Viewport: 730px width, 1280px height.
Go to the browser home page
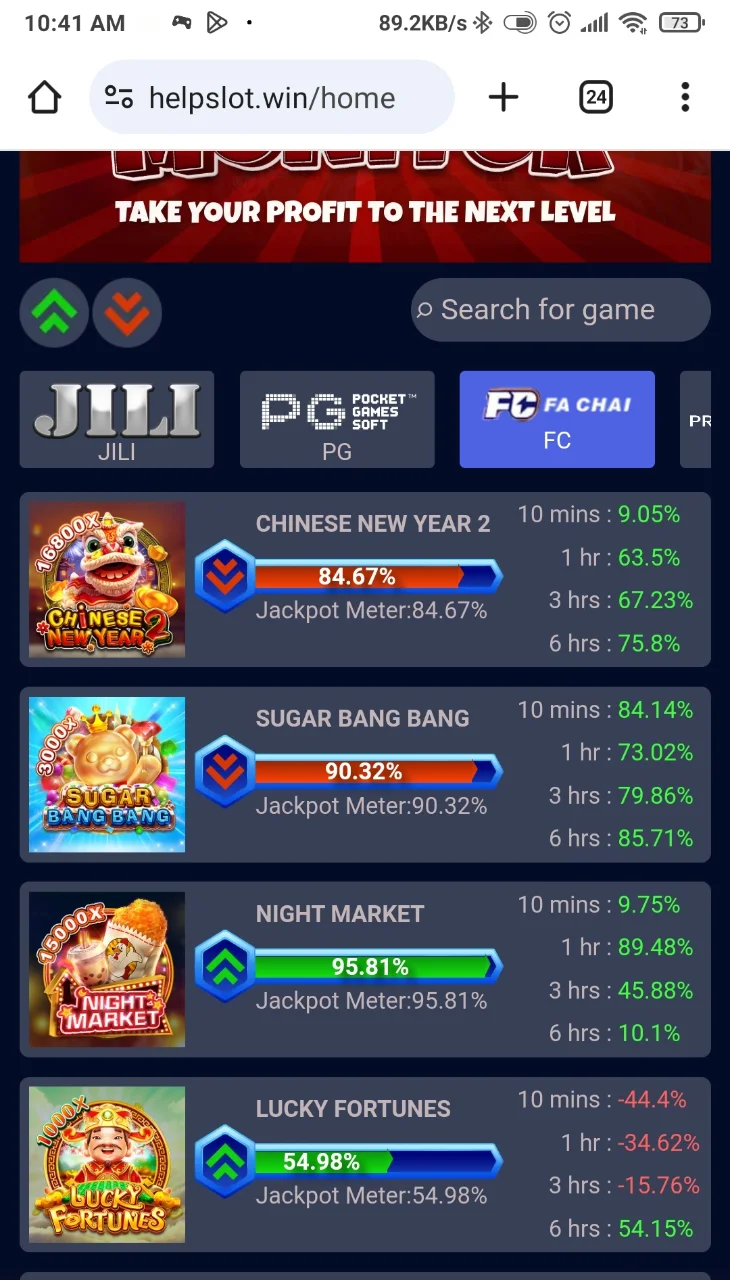coord(44,98)
